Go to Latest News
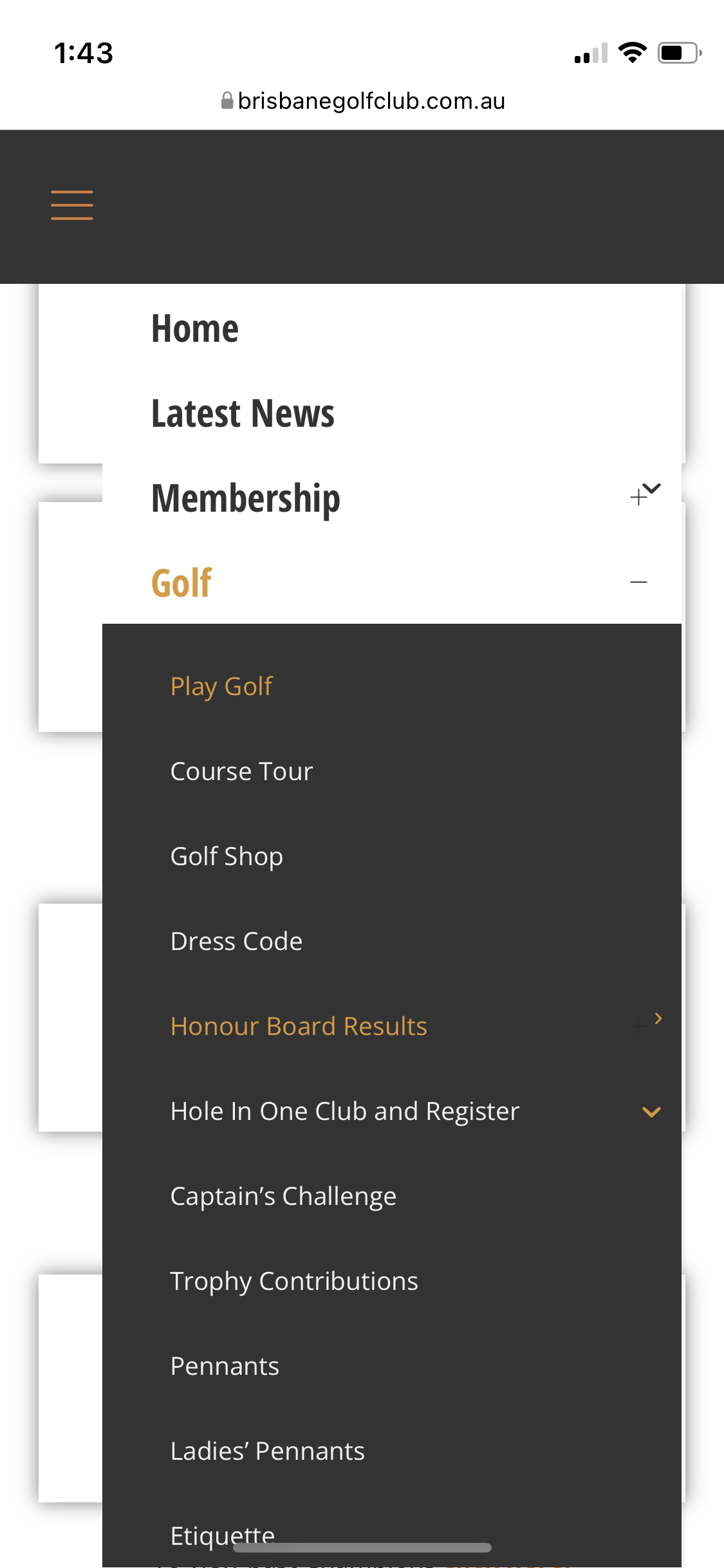 (243, 413)
